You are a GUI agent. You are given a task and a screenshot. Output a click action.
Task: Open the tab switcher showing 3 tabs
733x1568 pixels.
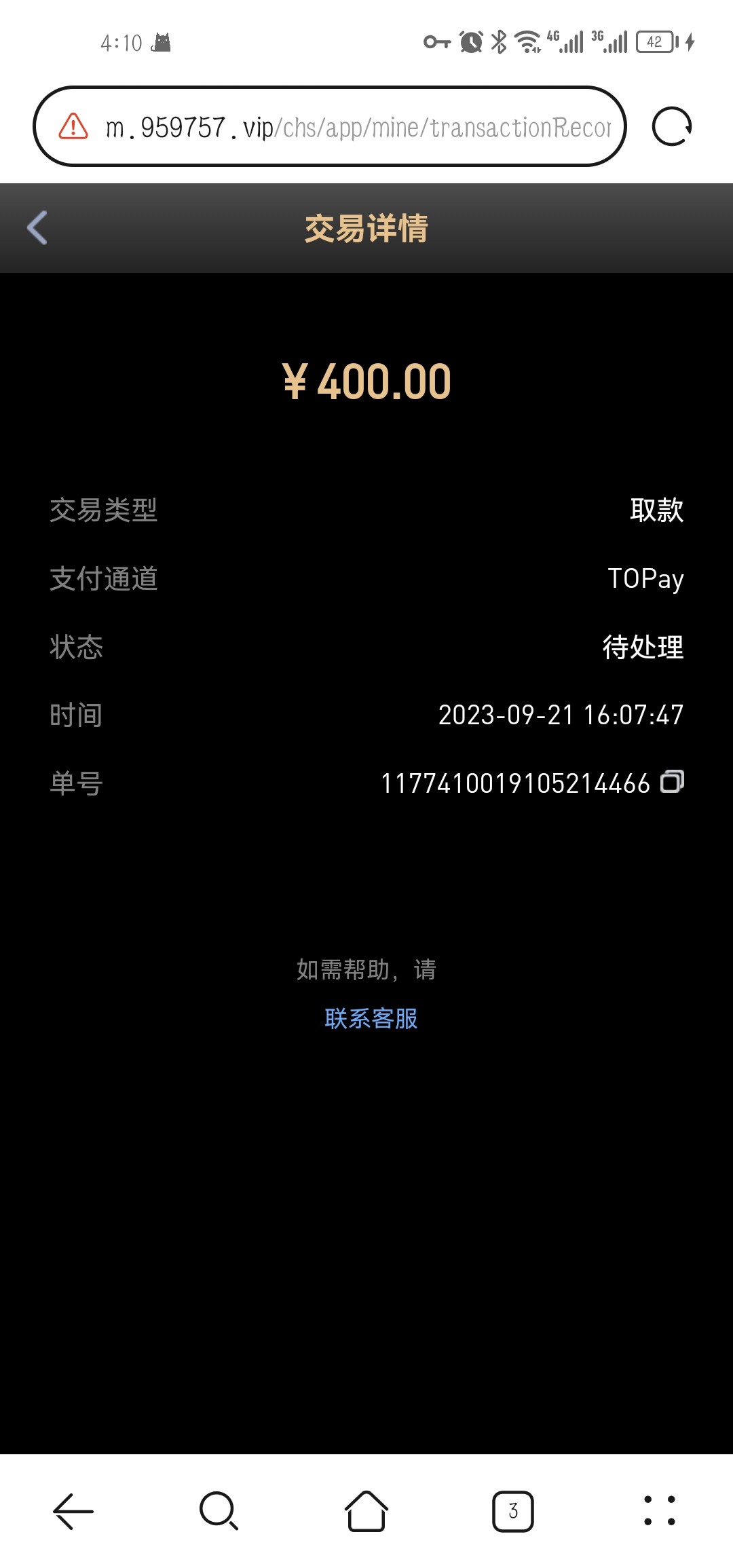coord(512,1511)
